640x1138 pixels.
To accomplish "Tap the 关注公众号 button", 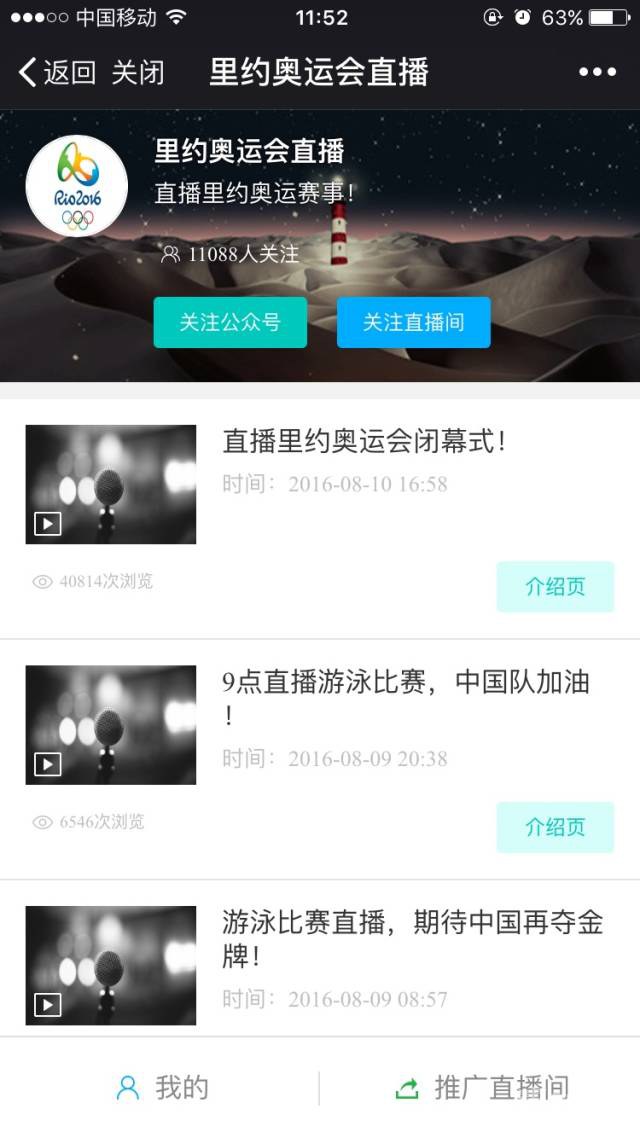I will [230, 322].
